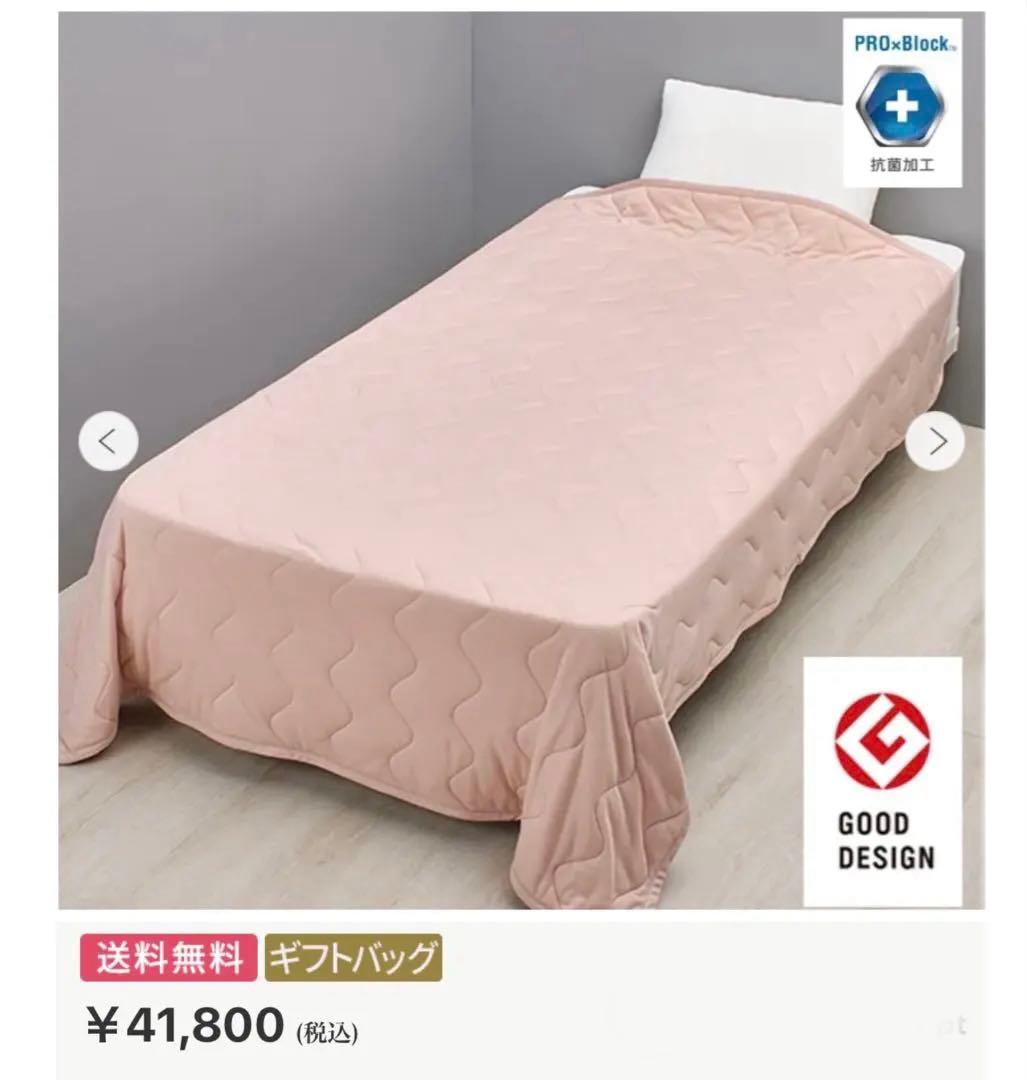This screenshot has width=1027, height=1080.
Task: Click the PRO×Block text logo
Action: (x=900, y=43)
